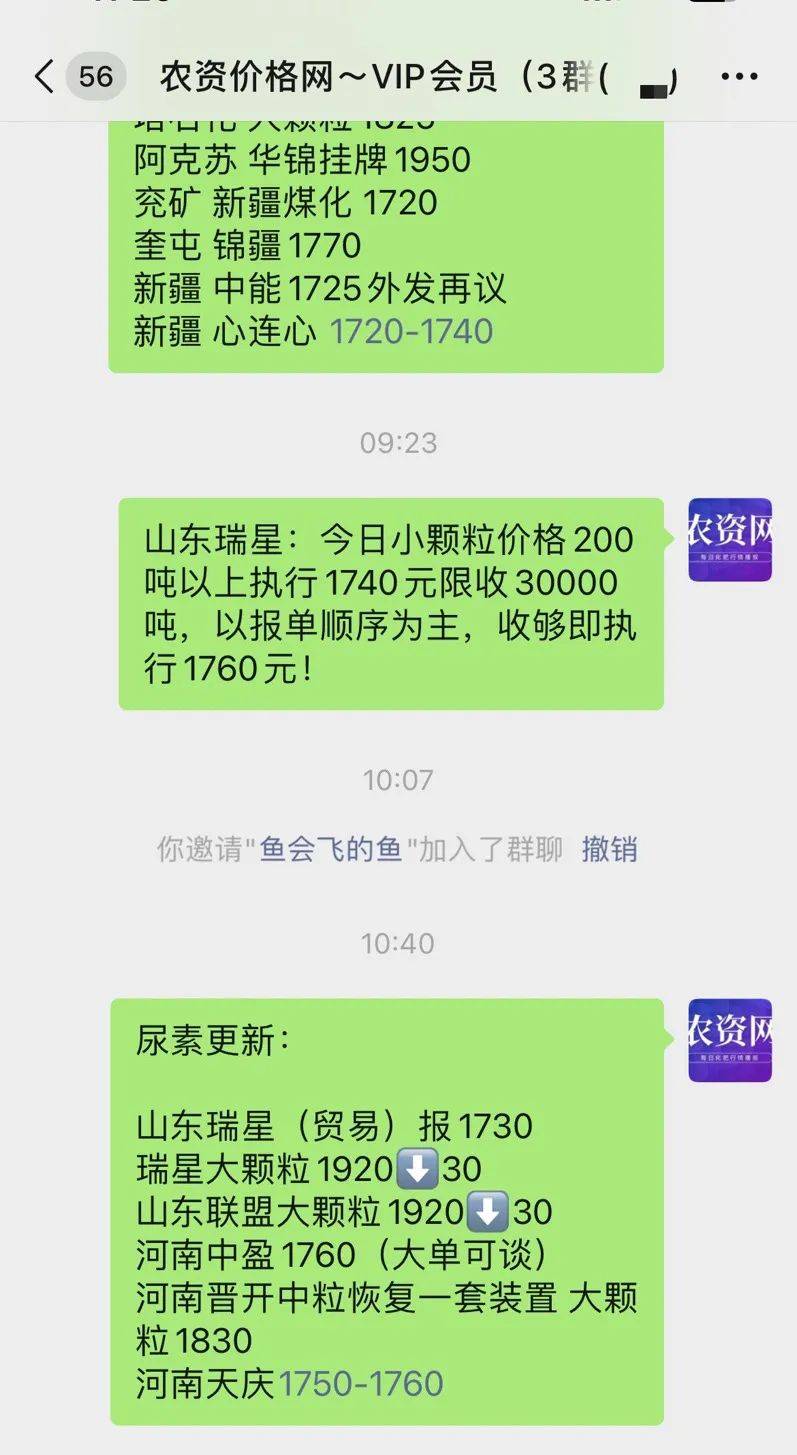Select the 山东瑞星 small granule price bubble
The width and height of the screenshot is (797, 1455).
coord(390,601)
